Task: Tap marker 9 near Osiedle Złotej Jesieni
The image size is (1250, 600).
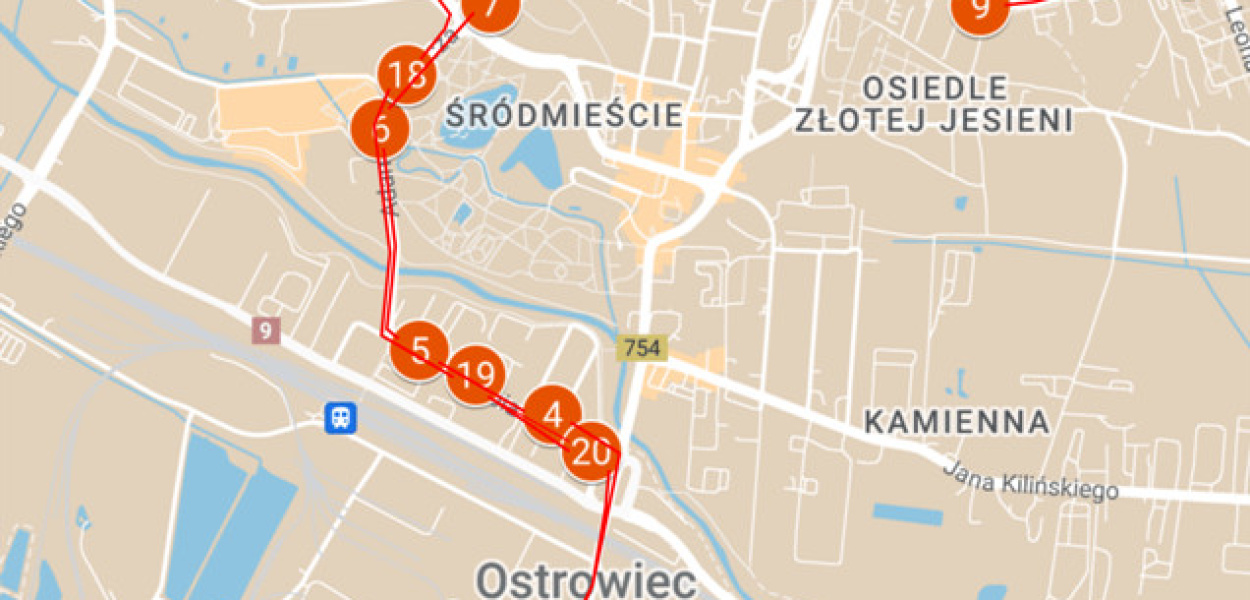Action: [x=980, y=10]
